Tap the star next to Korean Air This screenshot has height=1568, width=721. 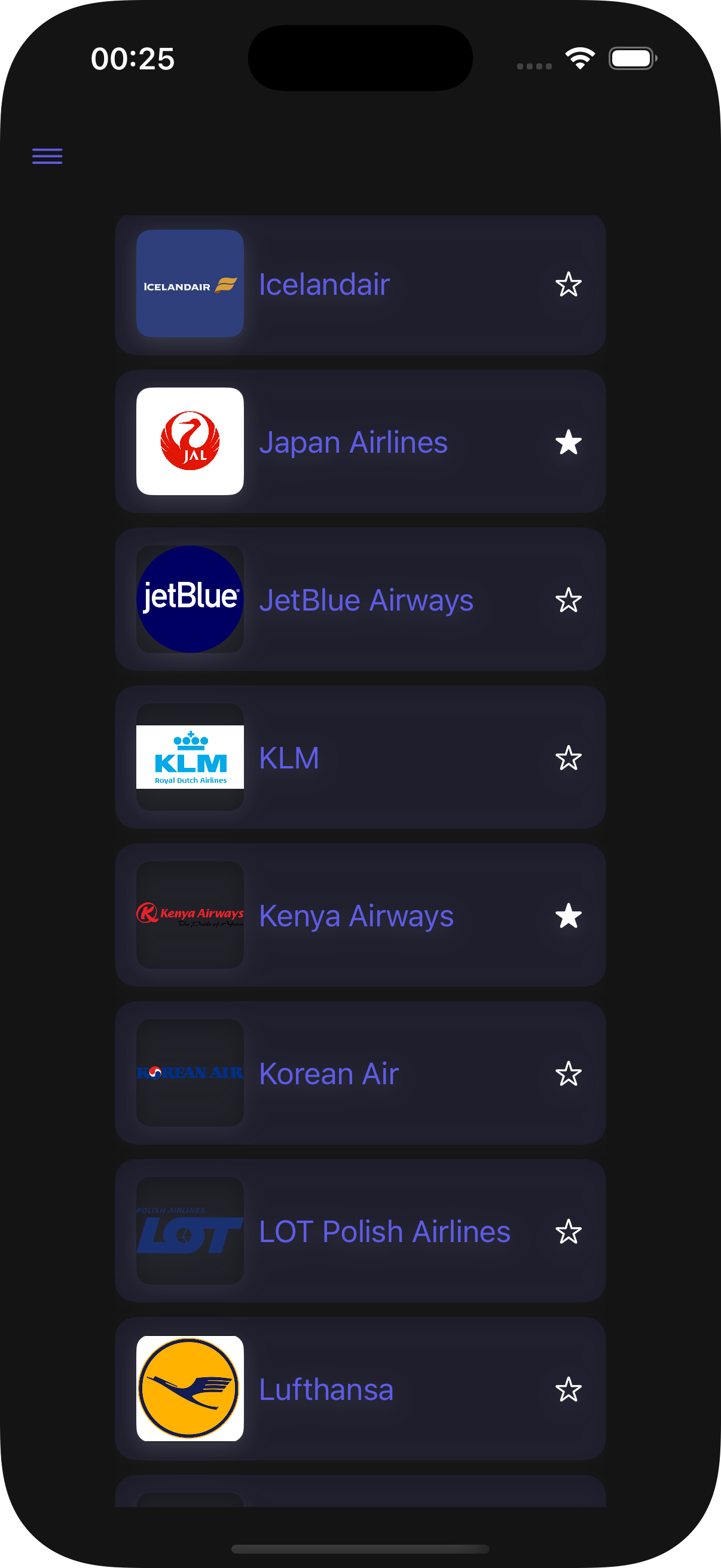pos(569,1074)
